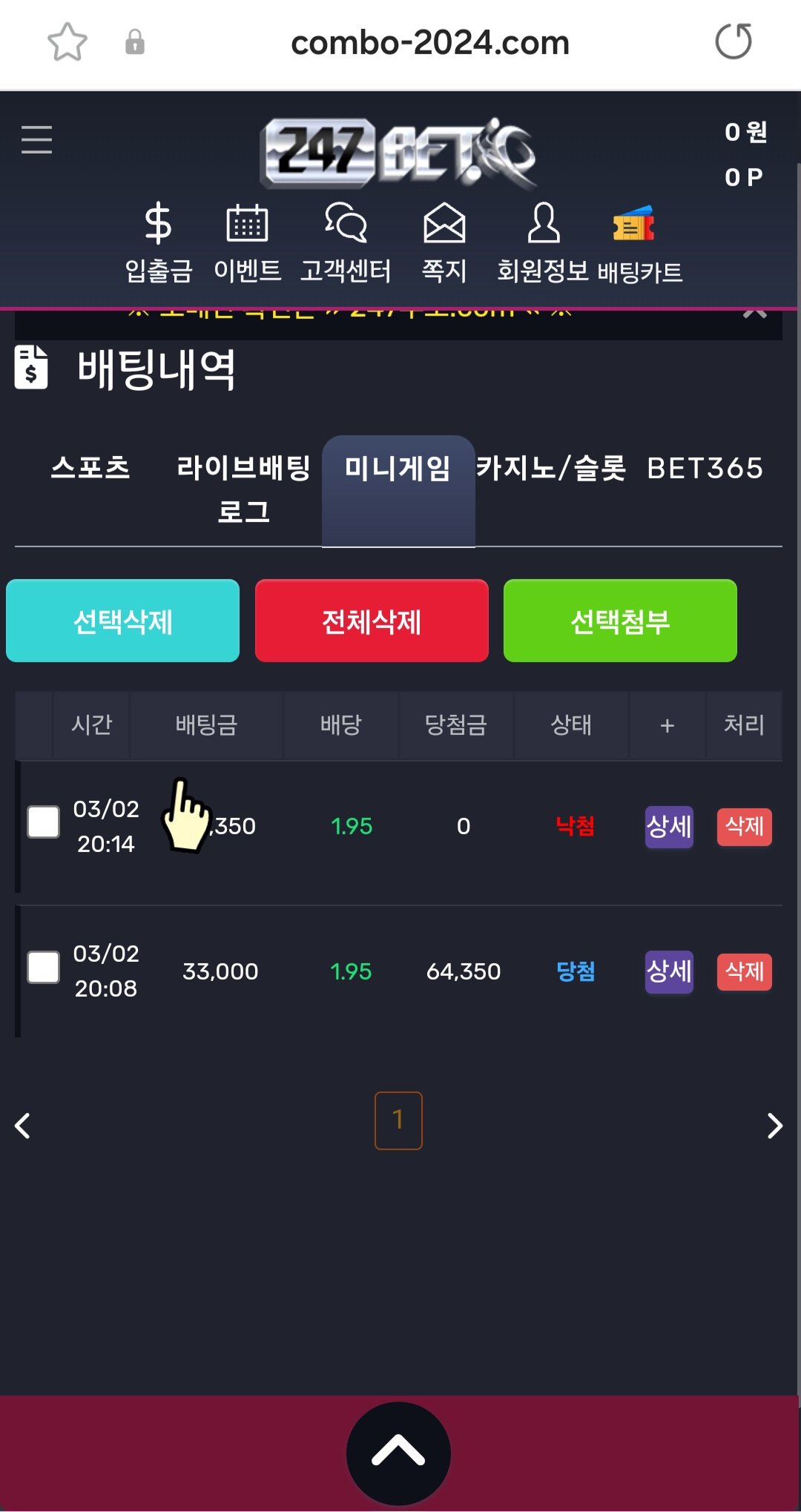
Task: View 상세 details of the 20:08 bet
Action: pos(669,971)
